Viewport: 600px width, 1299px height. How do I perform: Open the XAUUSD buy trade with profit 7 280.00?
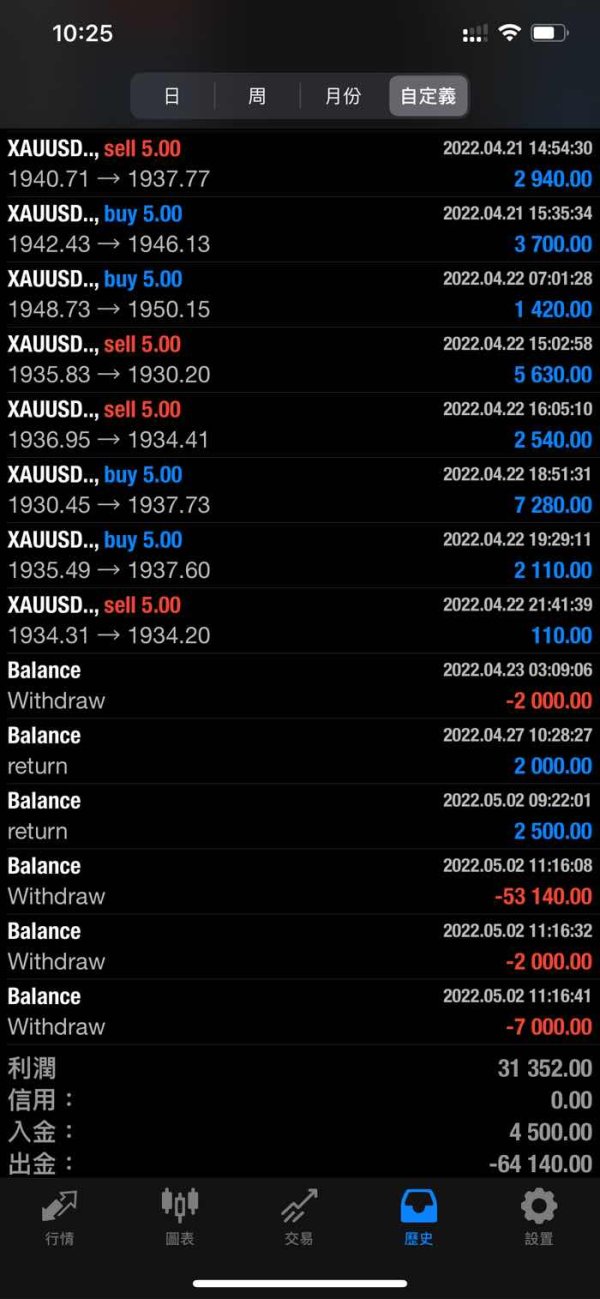(300, 490)
